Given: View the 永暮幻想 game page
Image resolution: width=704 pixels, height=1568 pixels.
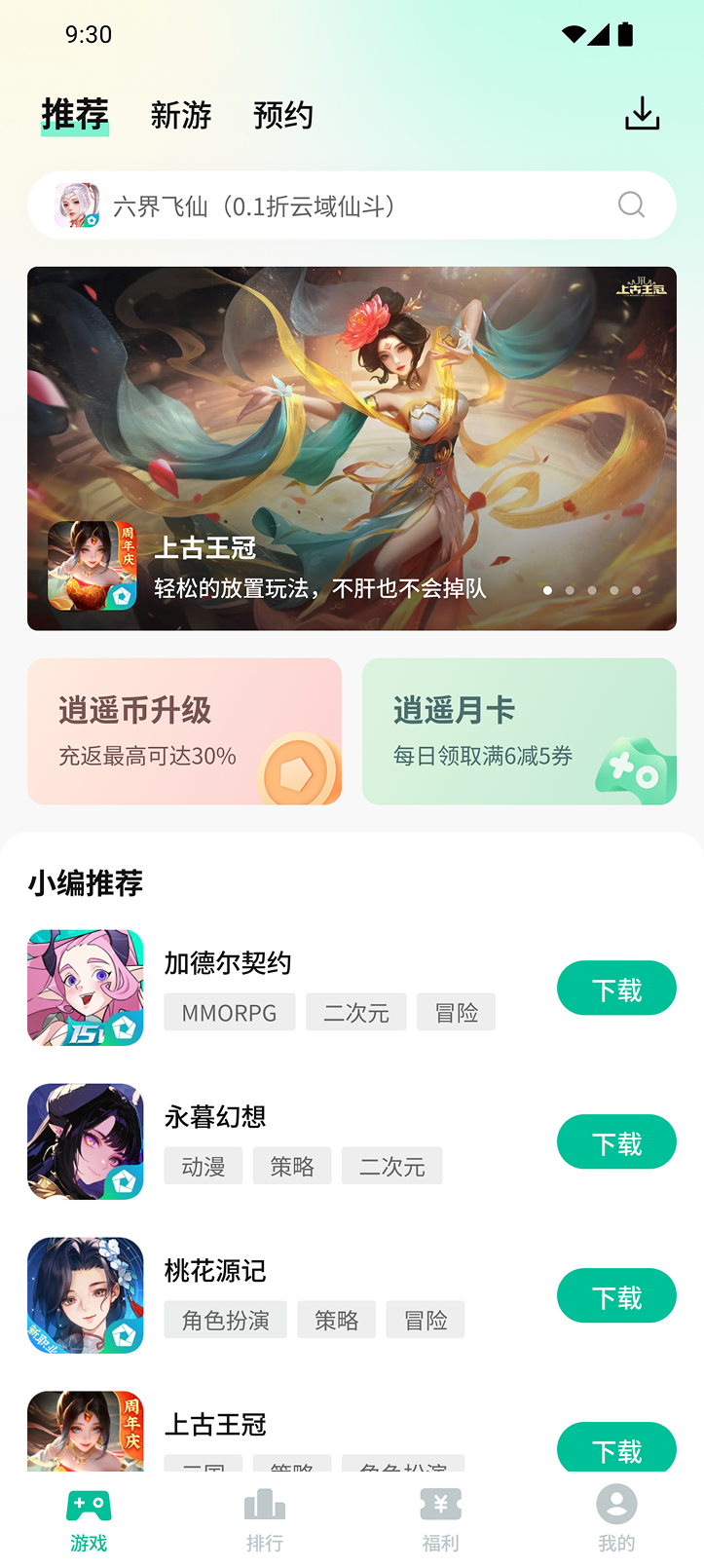Looking at the screenshot, I should coord(215,1117).
